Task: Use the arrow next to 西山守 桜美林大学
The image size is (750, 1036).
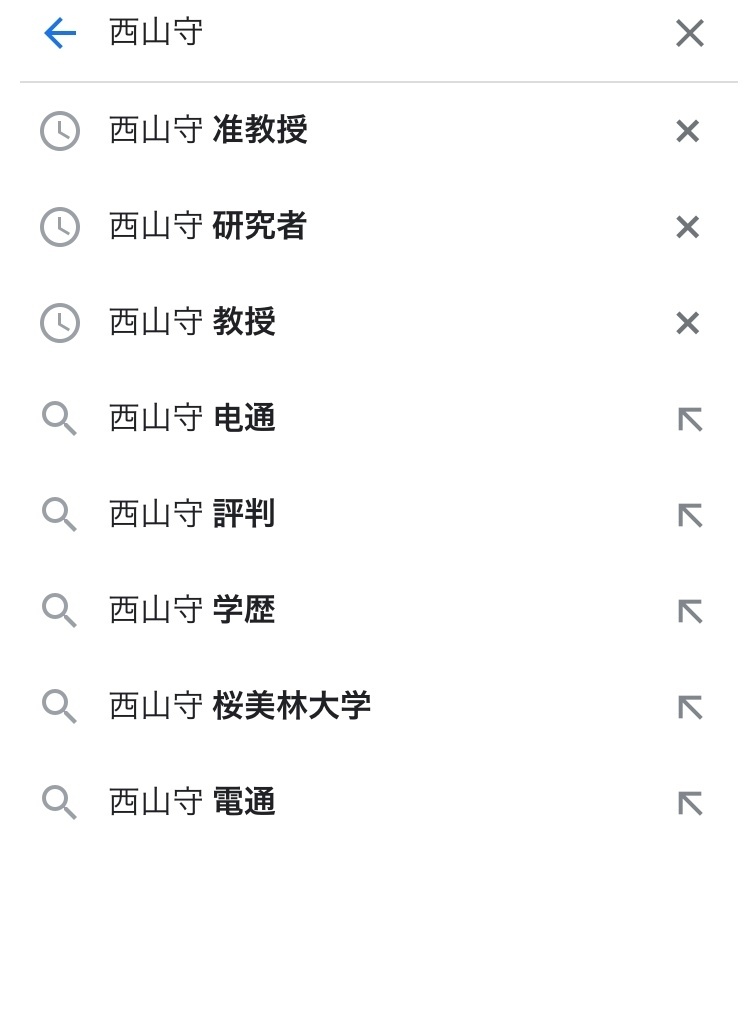Action: [x=689, y=707]
